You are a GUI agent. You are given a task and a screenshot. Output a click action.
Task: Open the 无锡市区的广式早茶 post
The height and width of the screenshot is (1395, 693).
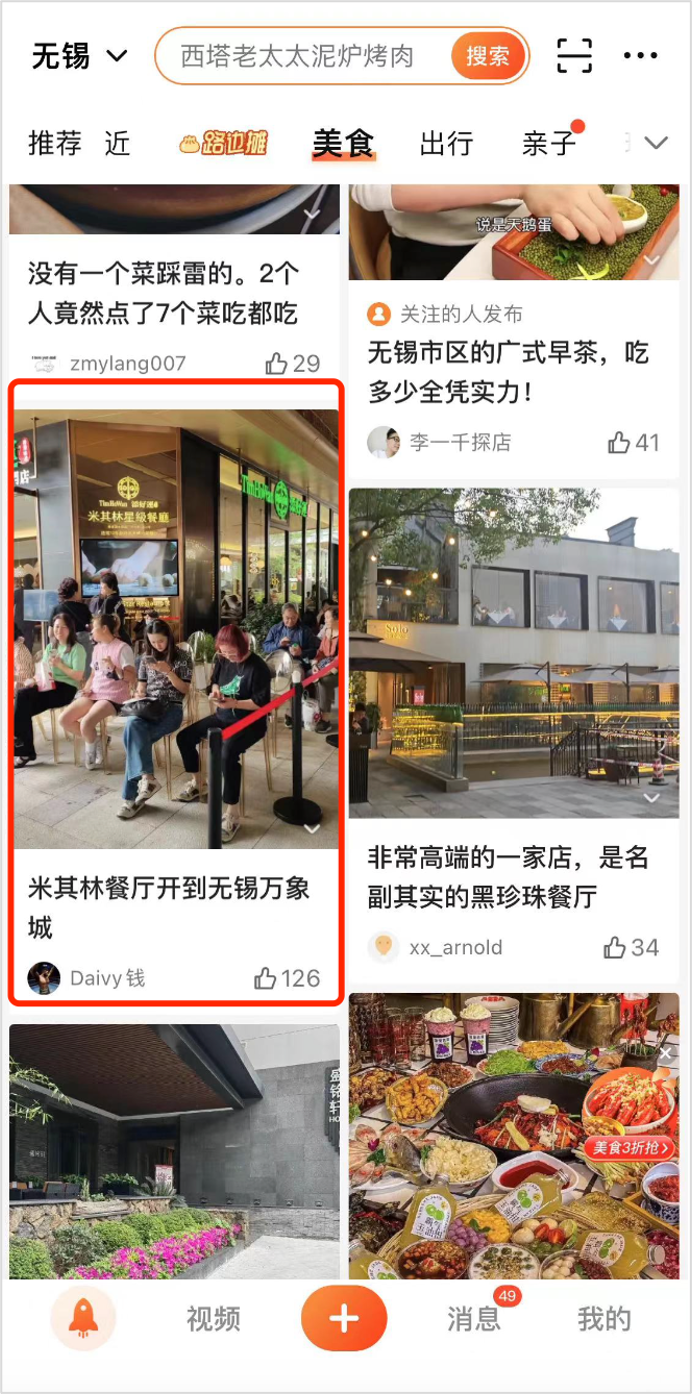coord(510,372)
